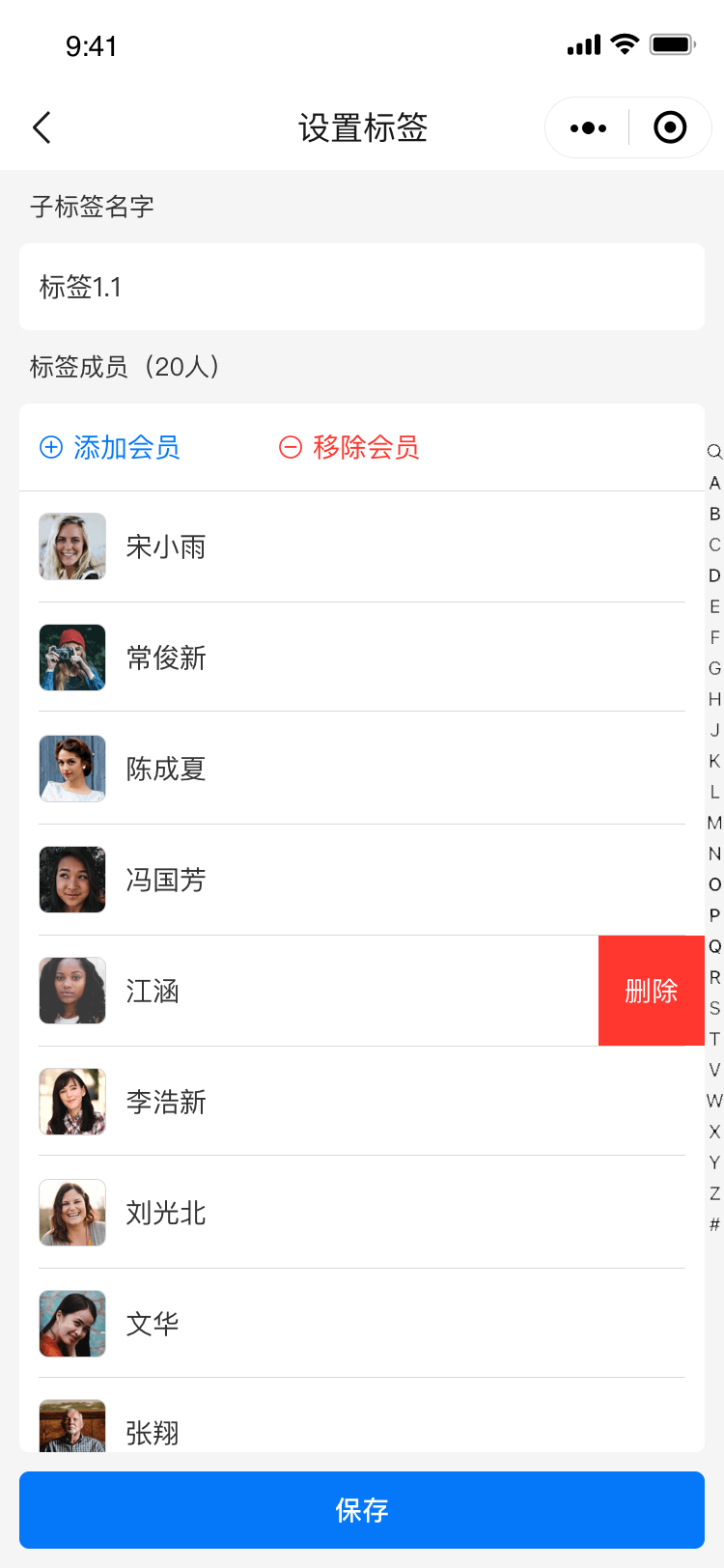Tap 移除会员 to remove members
The width and height of the screenshot is (724, 1568).
pos(349,447)
